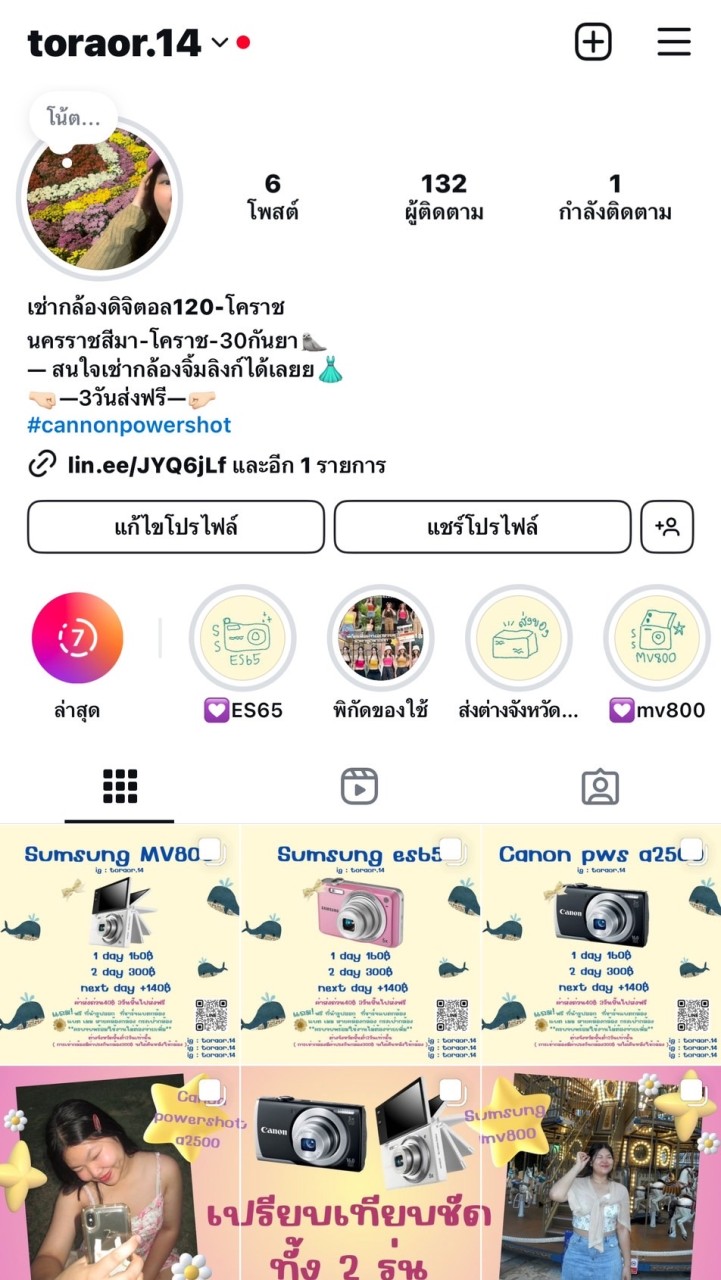
Task: Tap แก้ไขโปรไฟล์ to edit profile
Action: (x=176, y=527)
